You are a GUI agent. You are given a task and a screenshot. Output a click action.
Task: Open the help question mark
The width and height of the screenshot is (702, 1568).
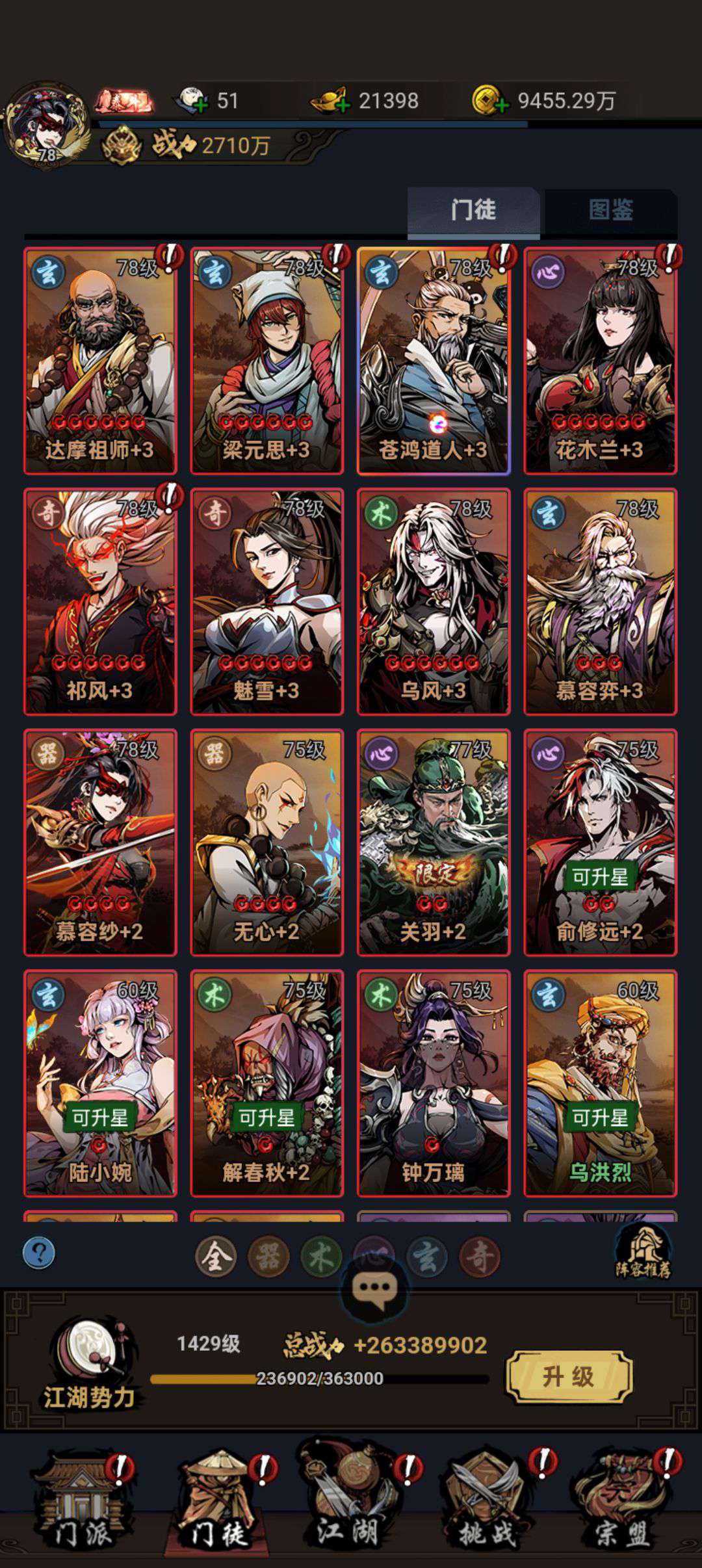tap(39, 1252)
